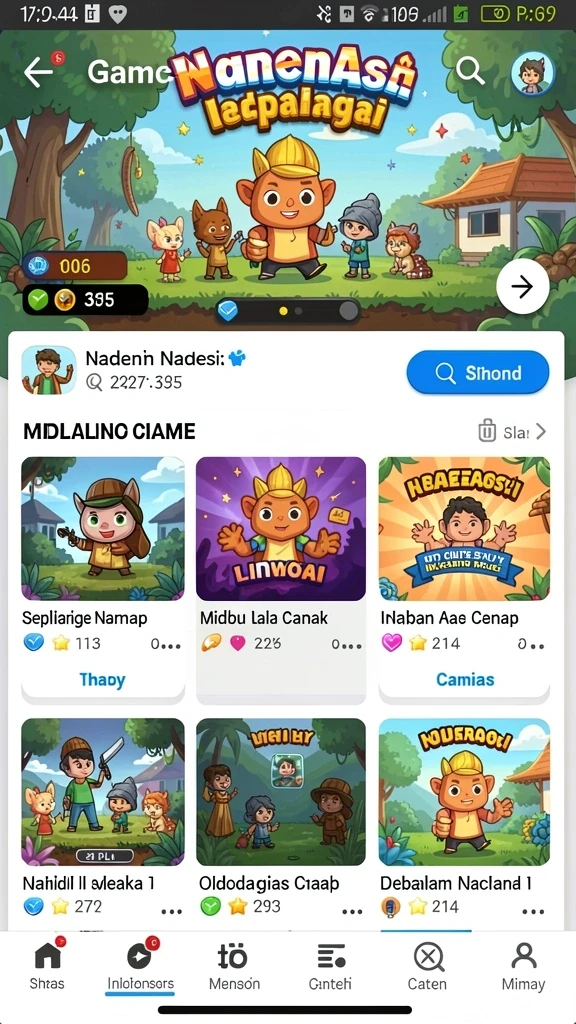Advance the banner with the arrow button
The width and height of the screenshot is (576, 1024).
522,287
